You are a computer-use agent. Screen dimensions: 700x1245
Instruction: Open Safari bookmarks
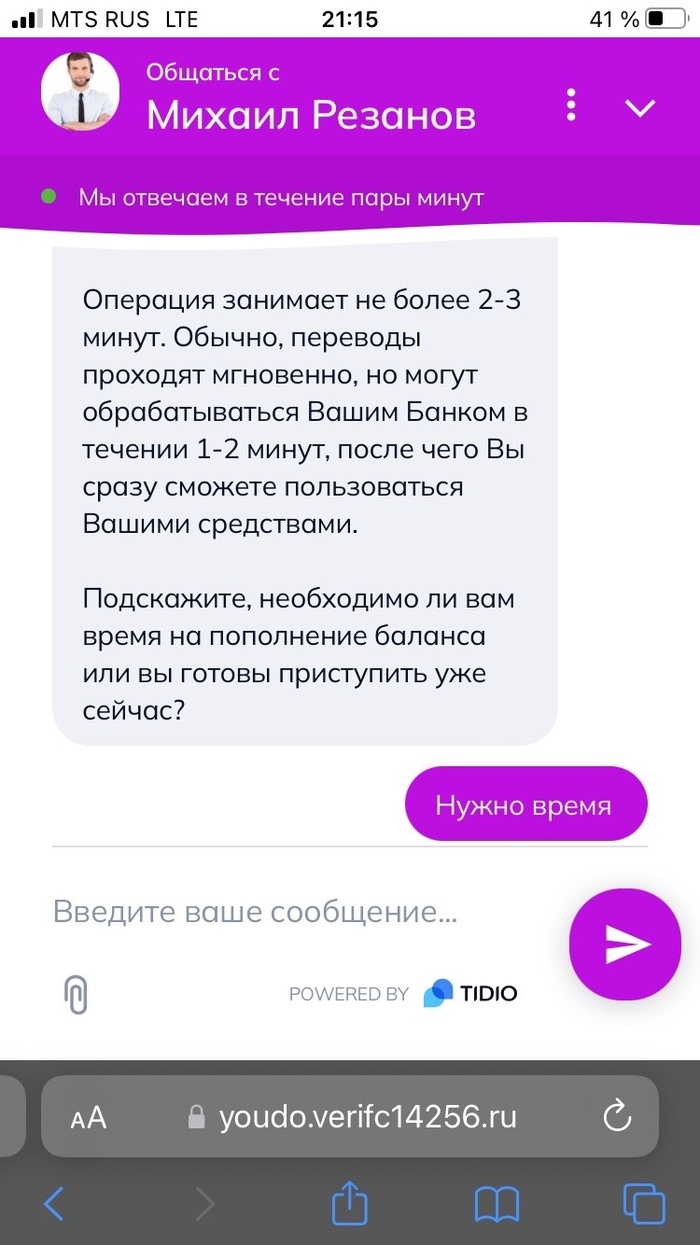497,1204
